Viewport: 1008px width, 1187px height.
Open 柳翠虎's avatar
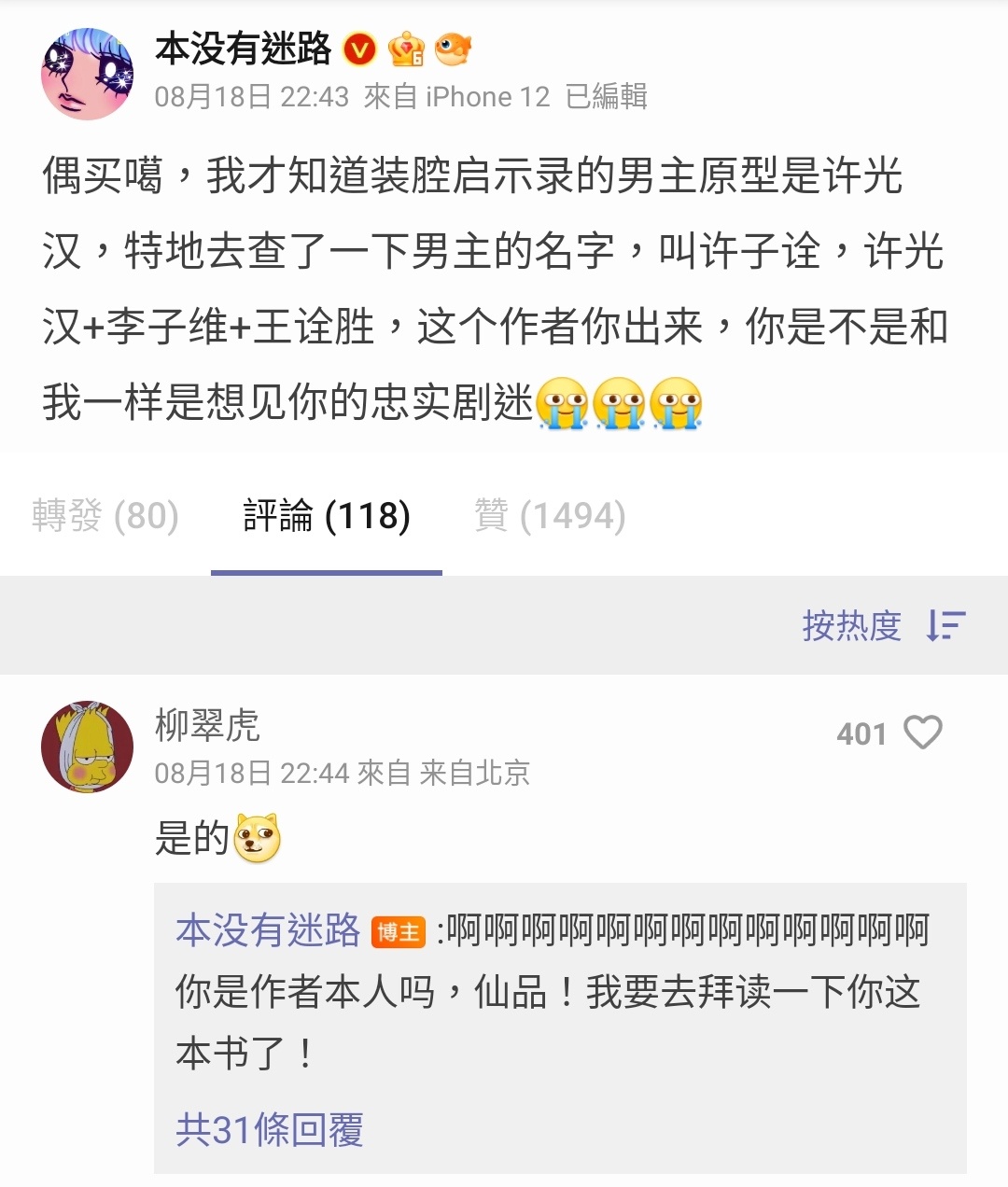coord(87,747)
